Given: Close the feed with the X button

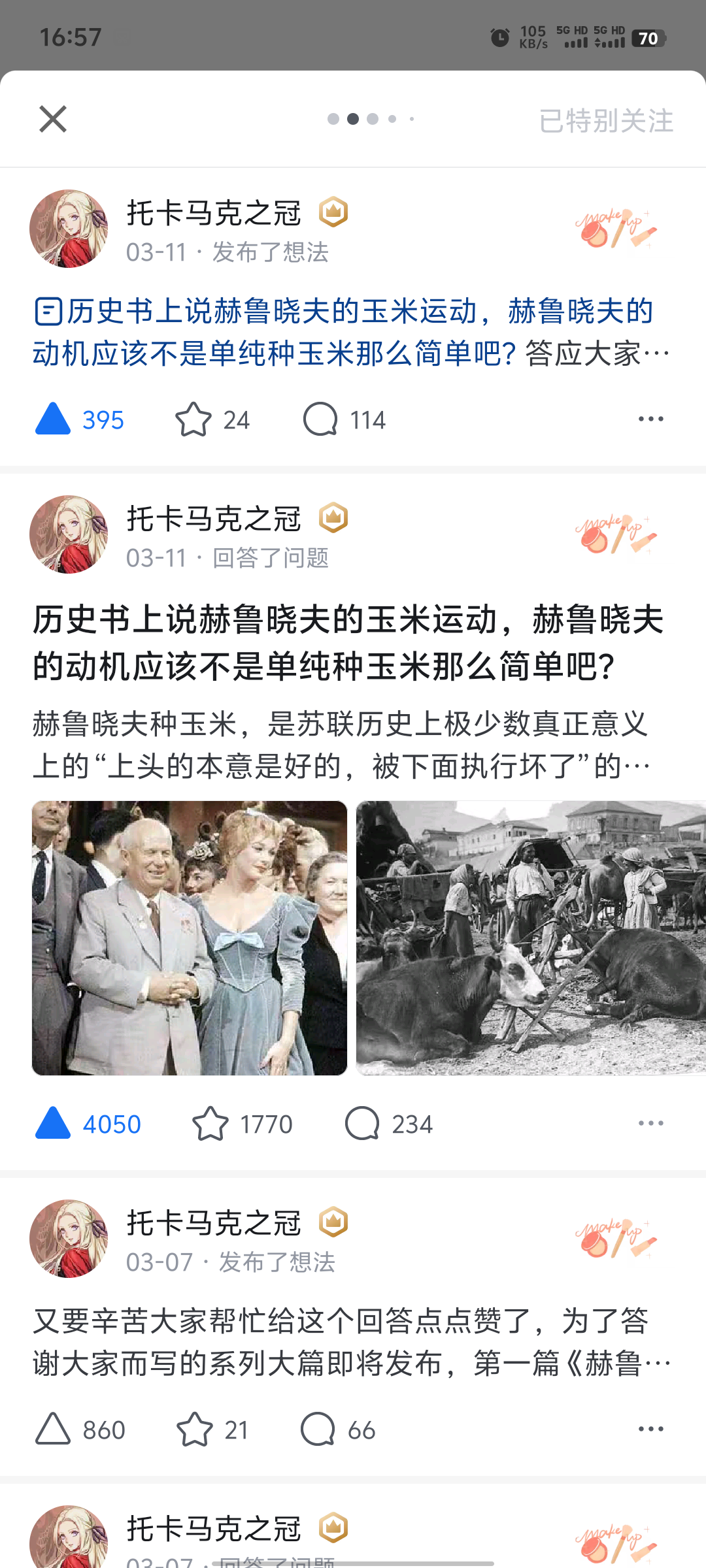Looking at the screenshot, I should tap(53, 119).
